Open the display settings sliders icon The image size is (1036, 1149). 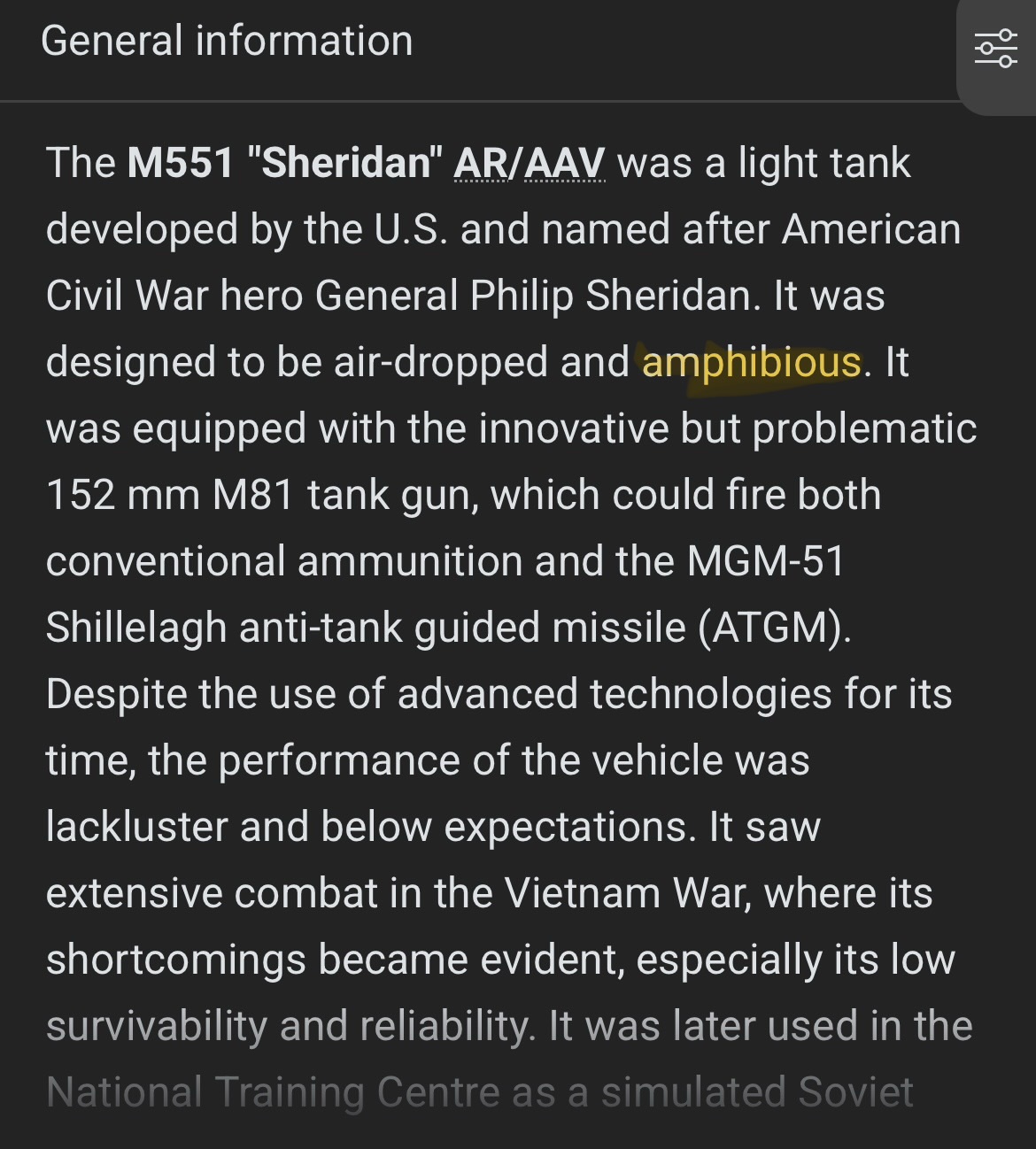tap(995, 48)
